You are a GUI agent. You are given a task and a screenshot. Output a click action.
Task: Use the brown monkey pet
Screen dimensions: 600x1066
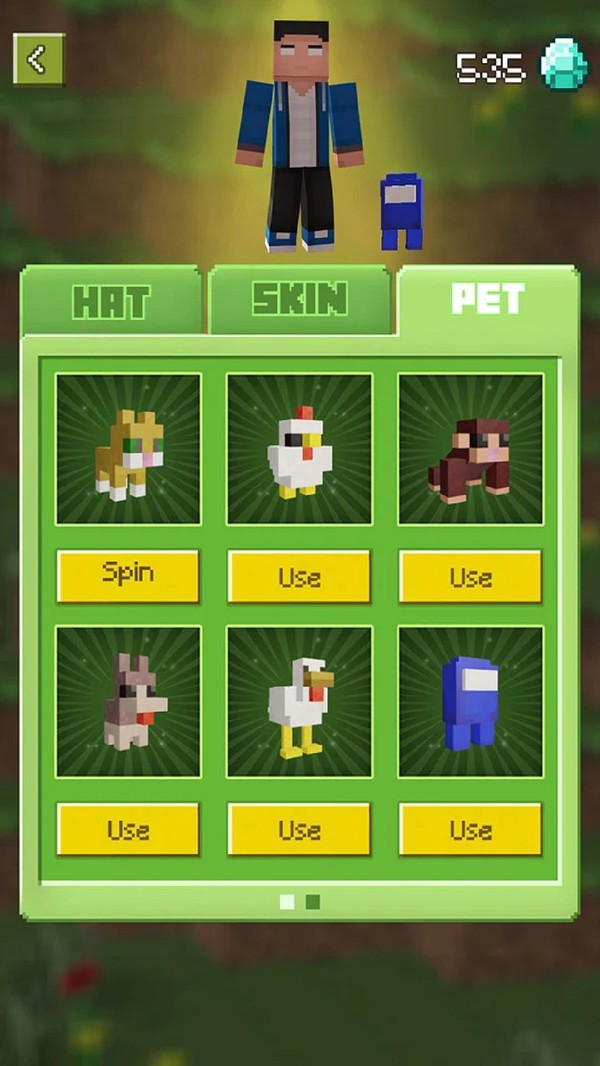(x=470, y=577)
